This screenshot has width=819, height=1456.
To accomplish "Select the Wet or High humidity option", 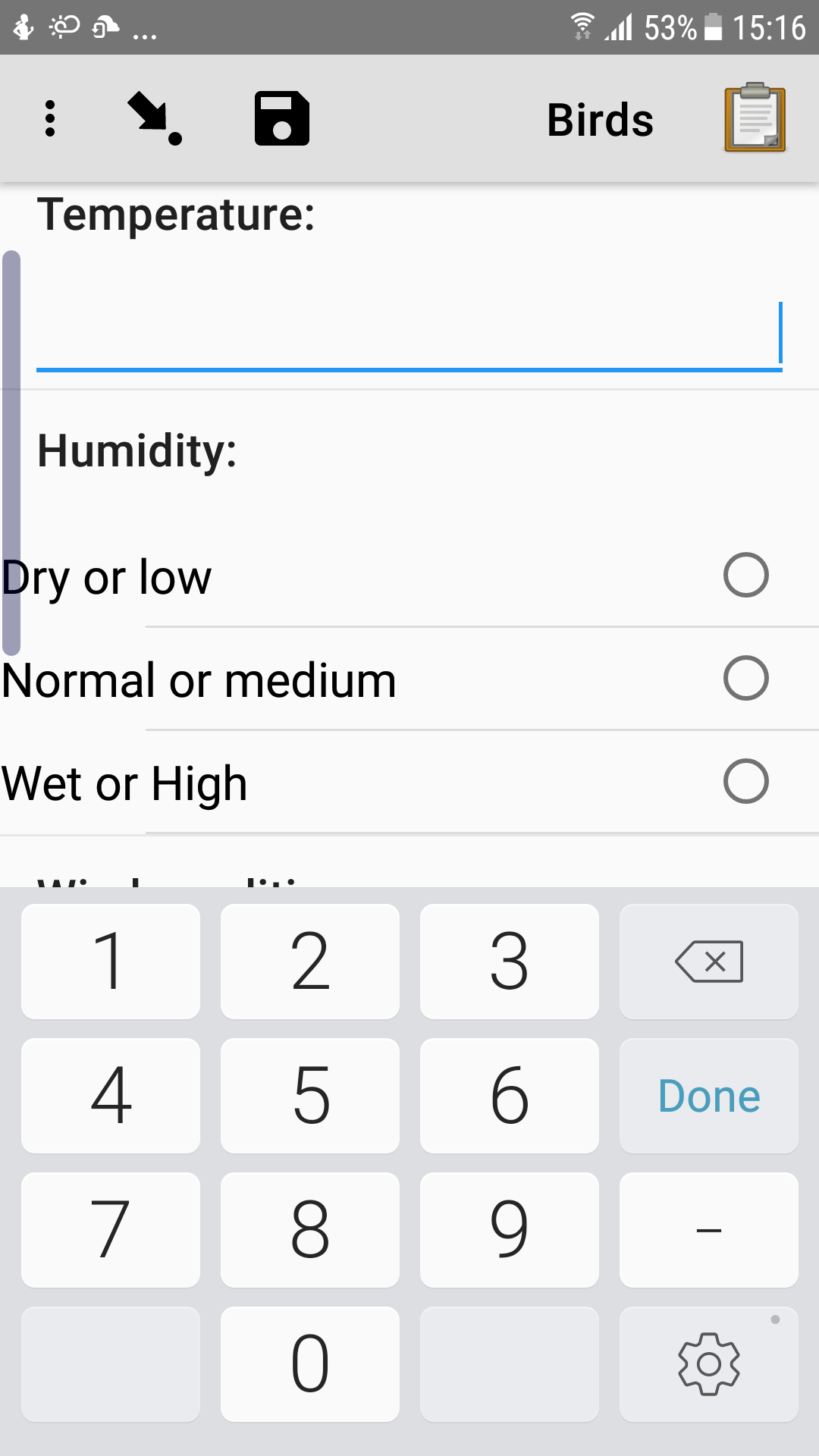I will point(745,781).
